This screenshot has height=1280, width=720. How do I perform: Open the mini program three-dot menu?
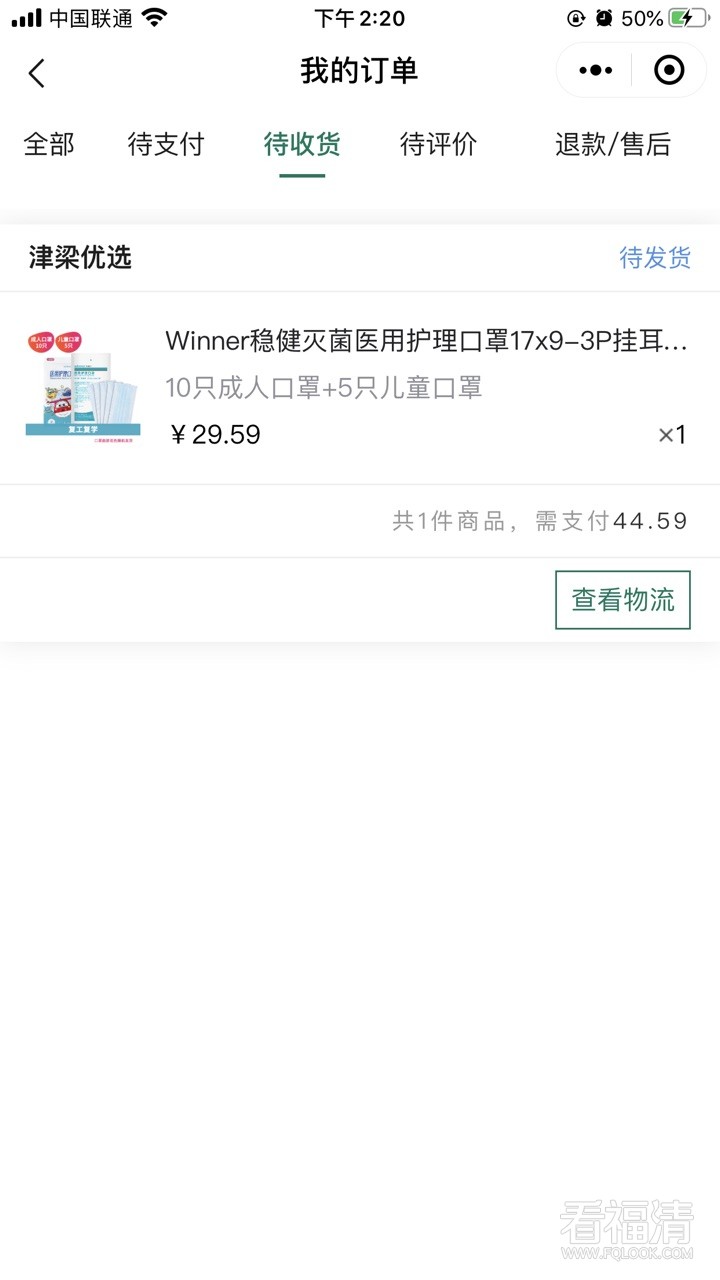595,70
